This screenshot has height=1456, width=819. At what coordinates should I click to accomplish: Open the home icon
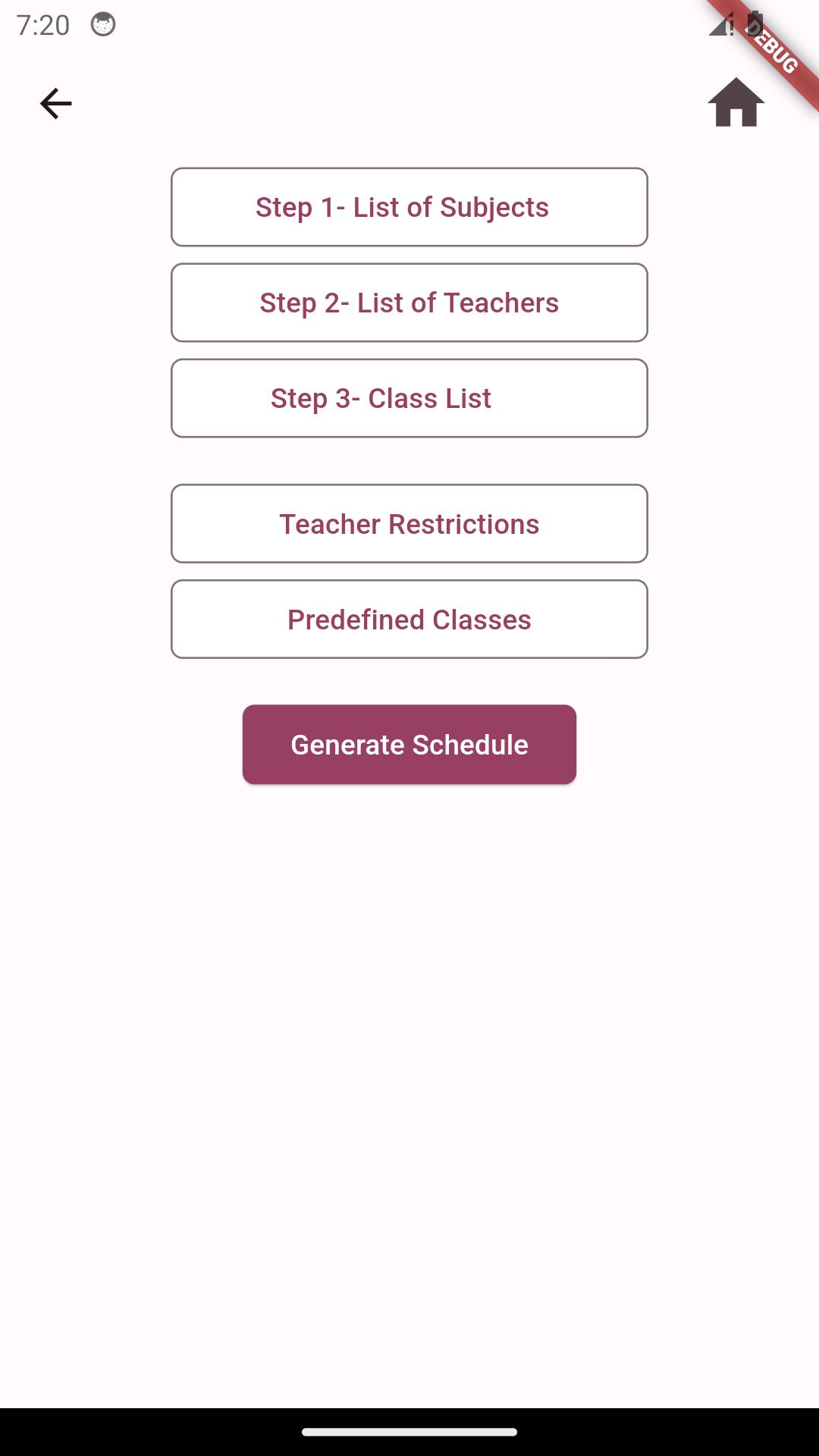736,103
